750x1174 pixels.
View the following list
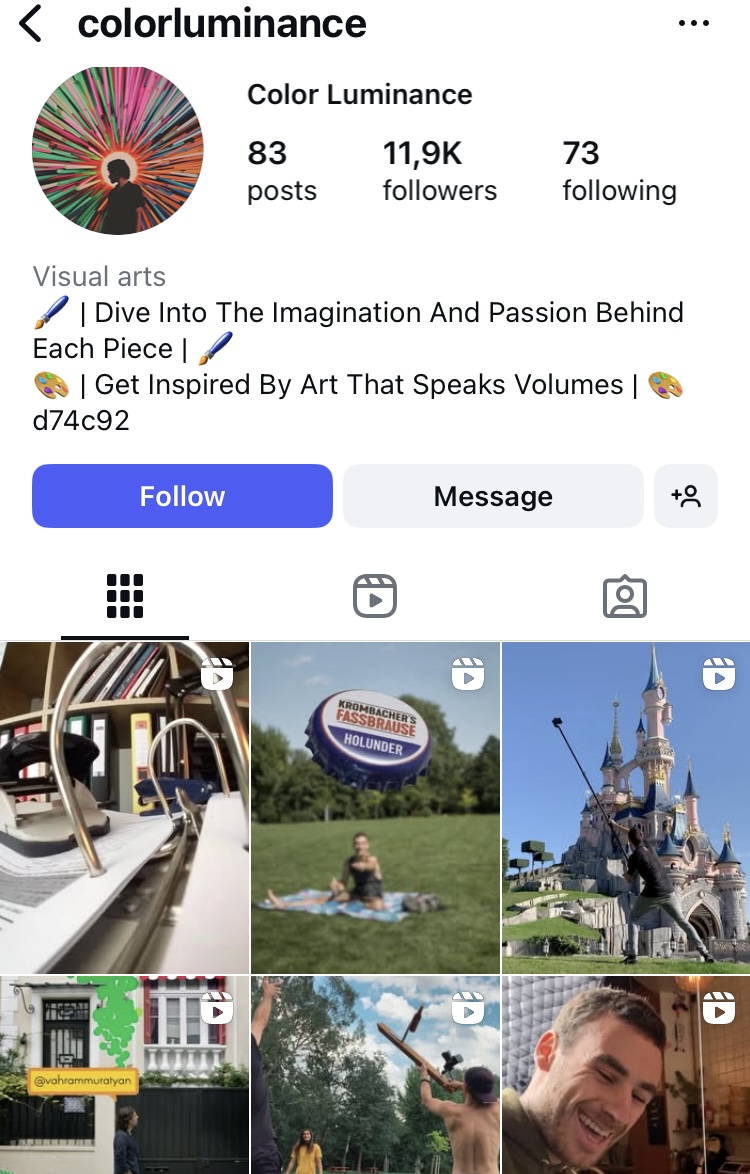point(619,170)
